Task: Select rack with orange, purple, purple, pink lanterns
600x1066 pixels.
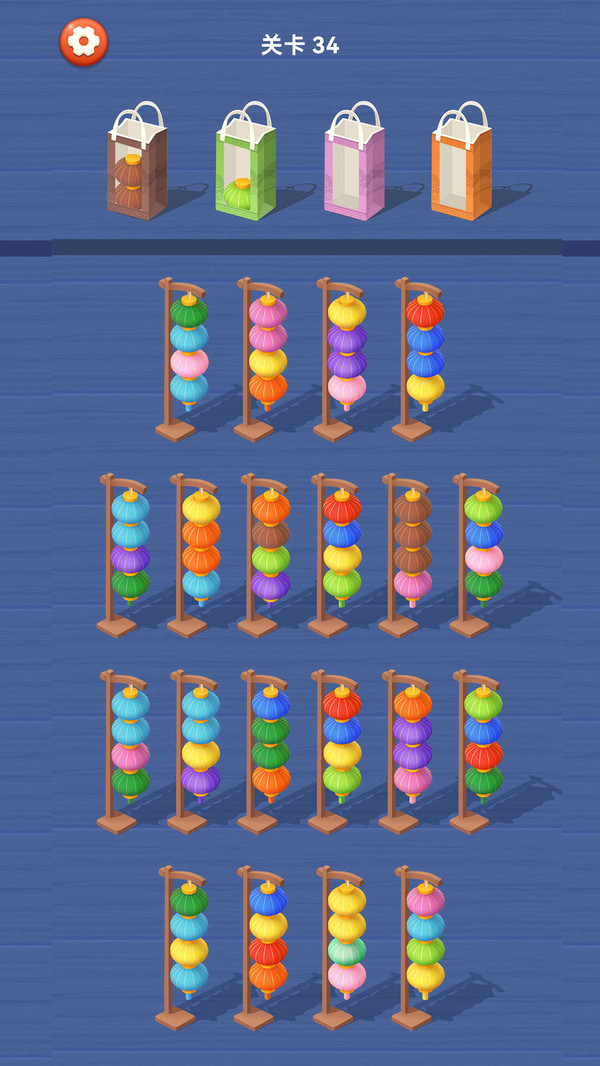Action: click(x=408, y=751)
